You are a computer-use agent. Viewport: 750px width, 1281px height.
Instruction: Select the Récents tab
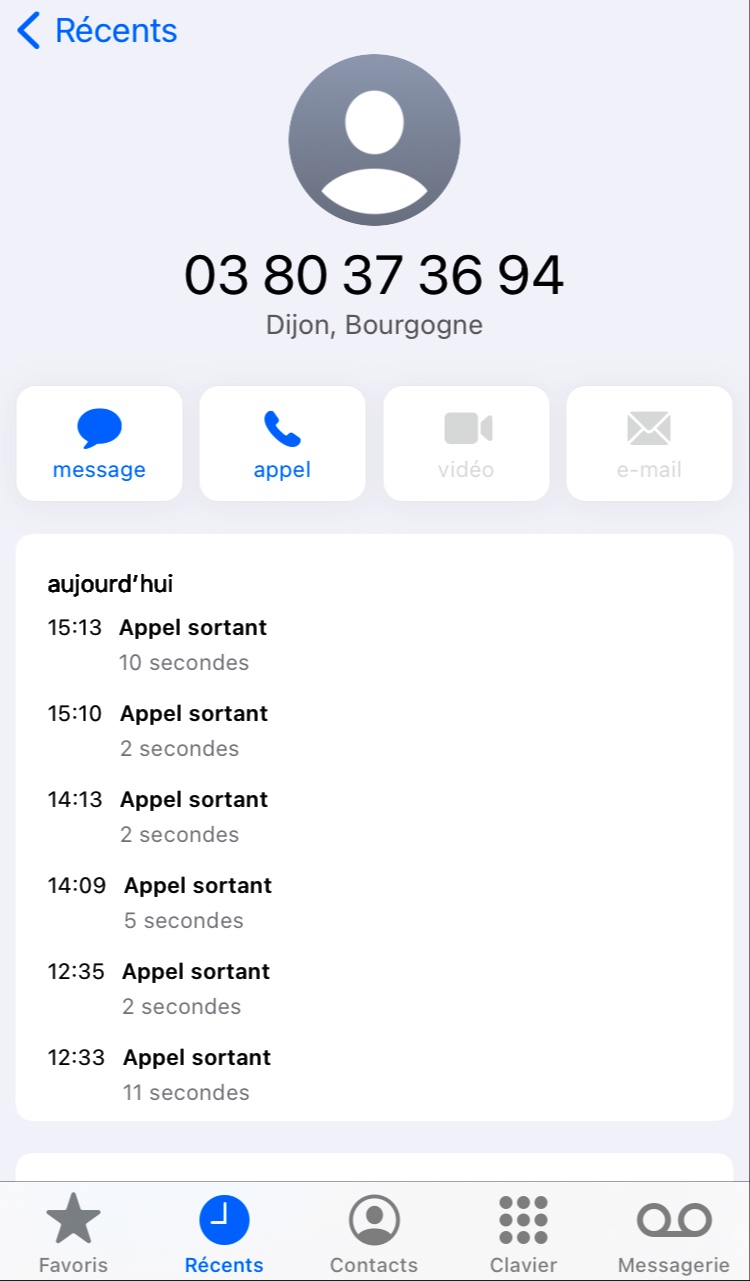pyautogui.click(x=224, y=1233)
